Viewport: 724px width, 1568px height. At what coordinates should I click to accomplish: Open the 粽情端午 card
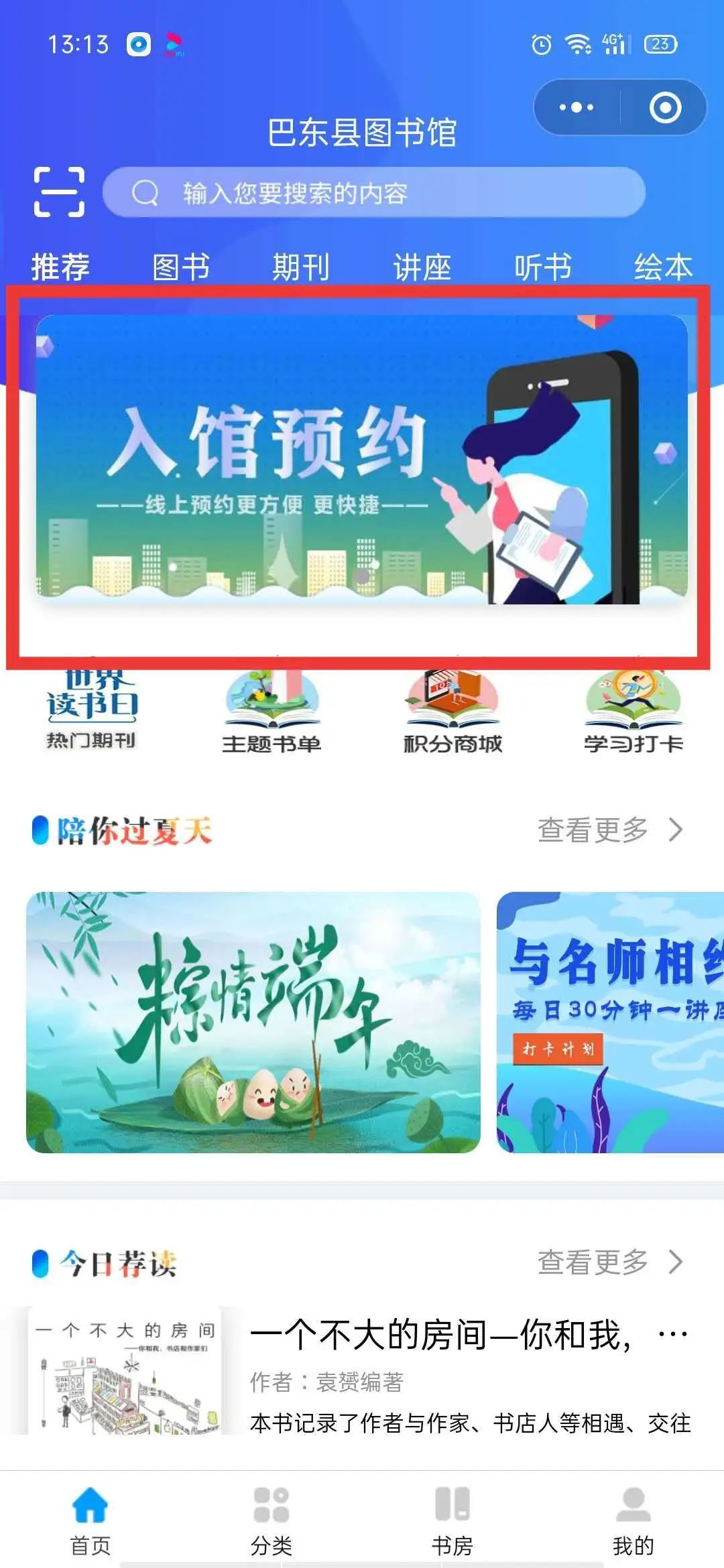coord(253,1022)
